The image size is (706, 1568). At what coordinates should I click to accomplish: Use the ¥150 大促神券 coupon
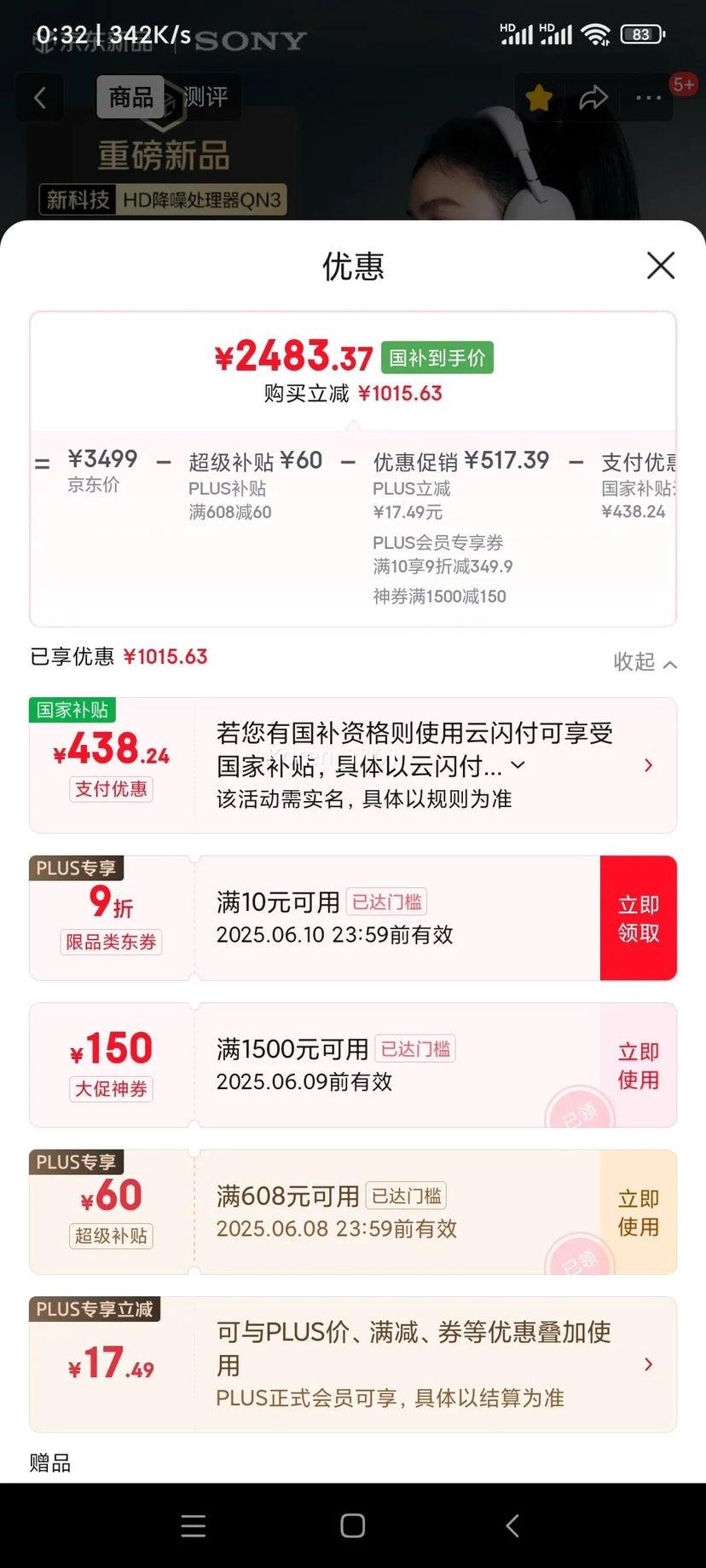[x=639, y=1066]
